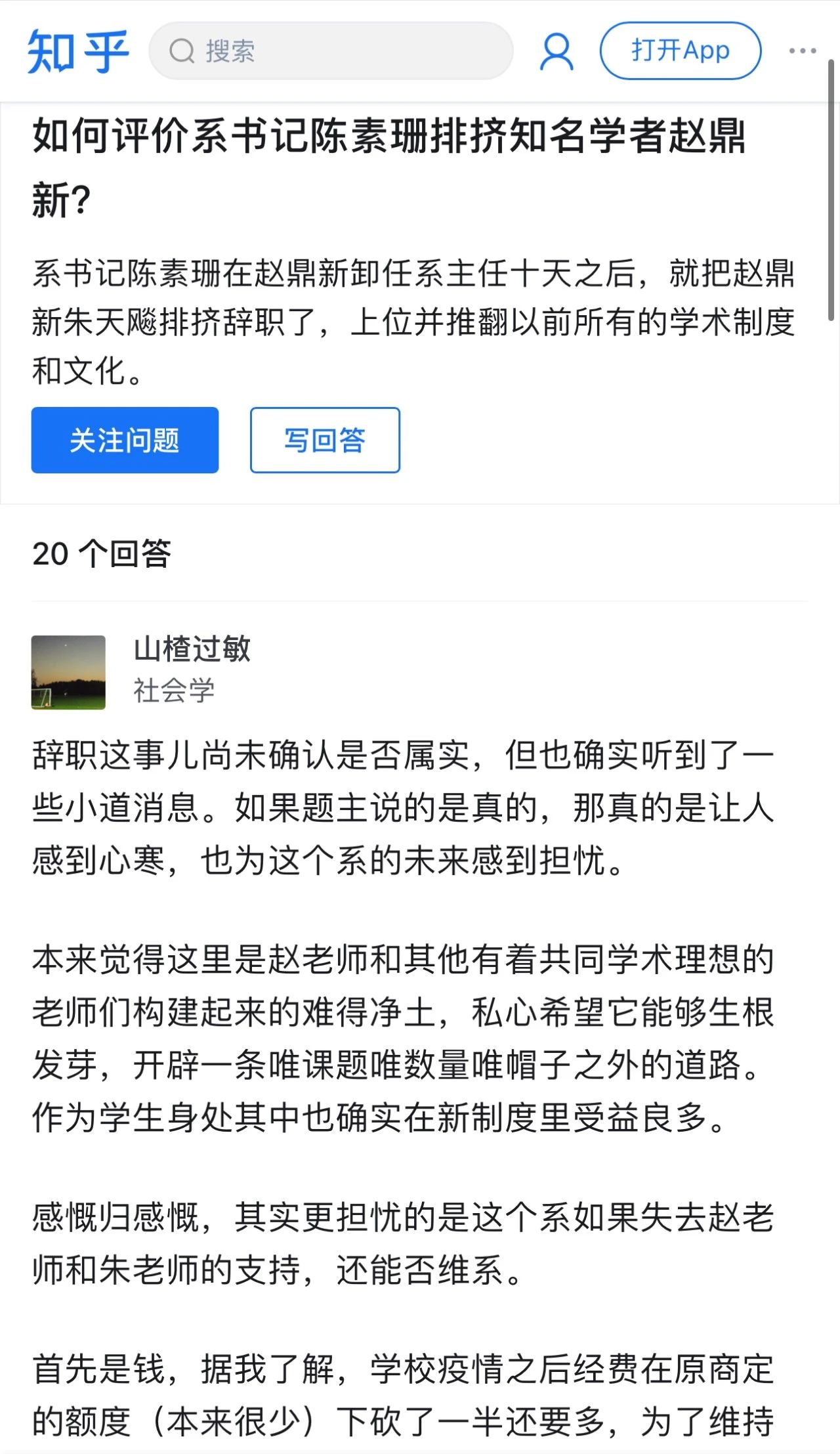
Task: Tap the 搜索 search box
Action: 331,51
